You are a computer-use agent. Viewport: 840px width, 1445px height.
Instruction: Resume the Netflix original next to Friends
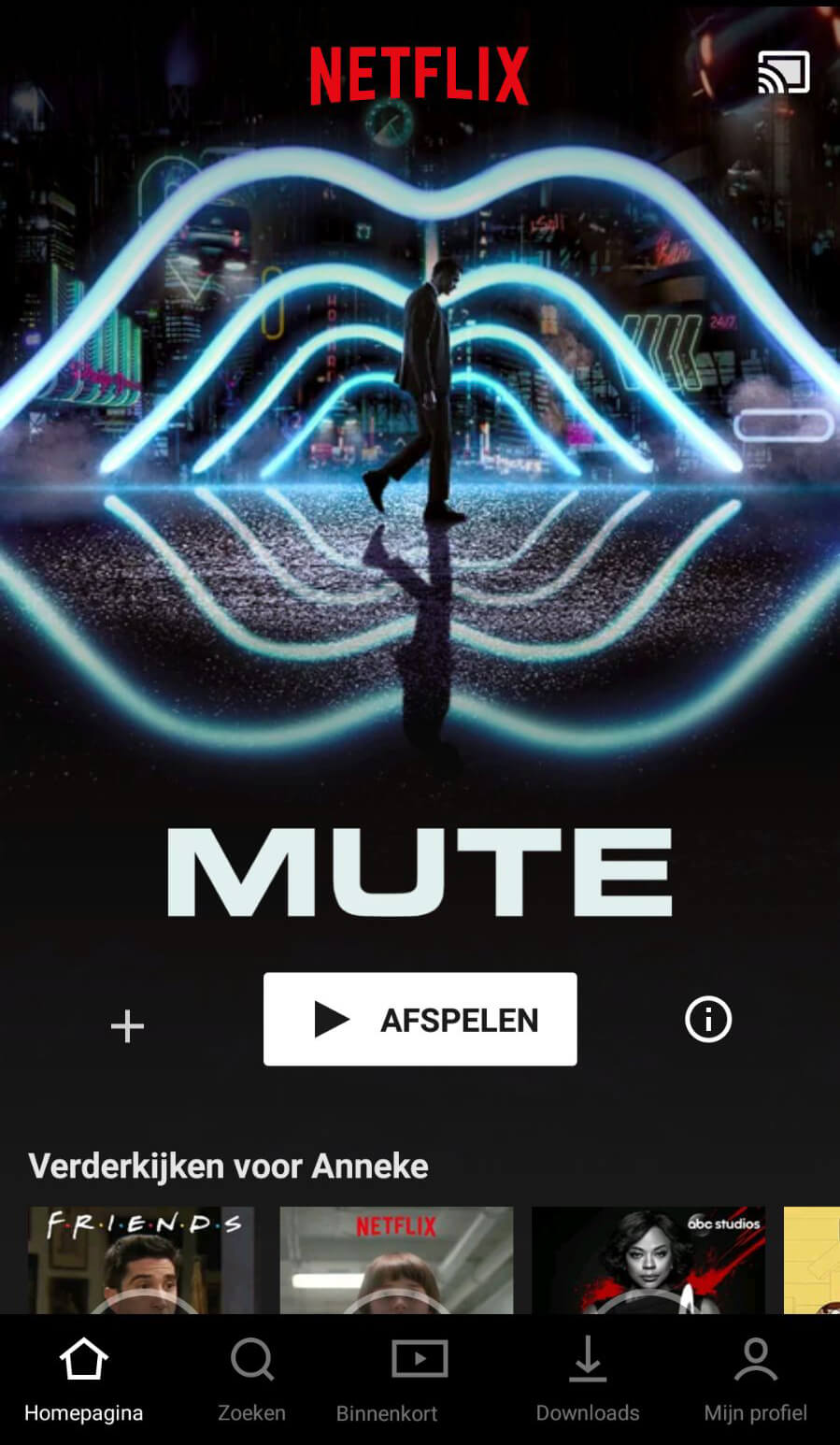pyautogui.click(x=396, y=1260)
